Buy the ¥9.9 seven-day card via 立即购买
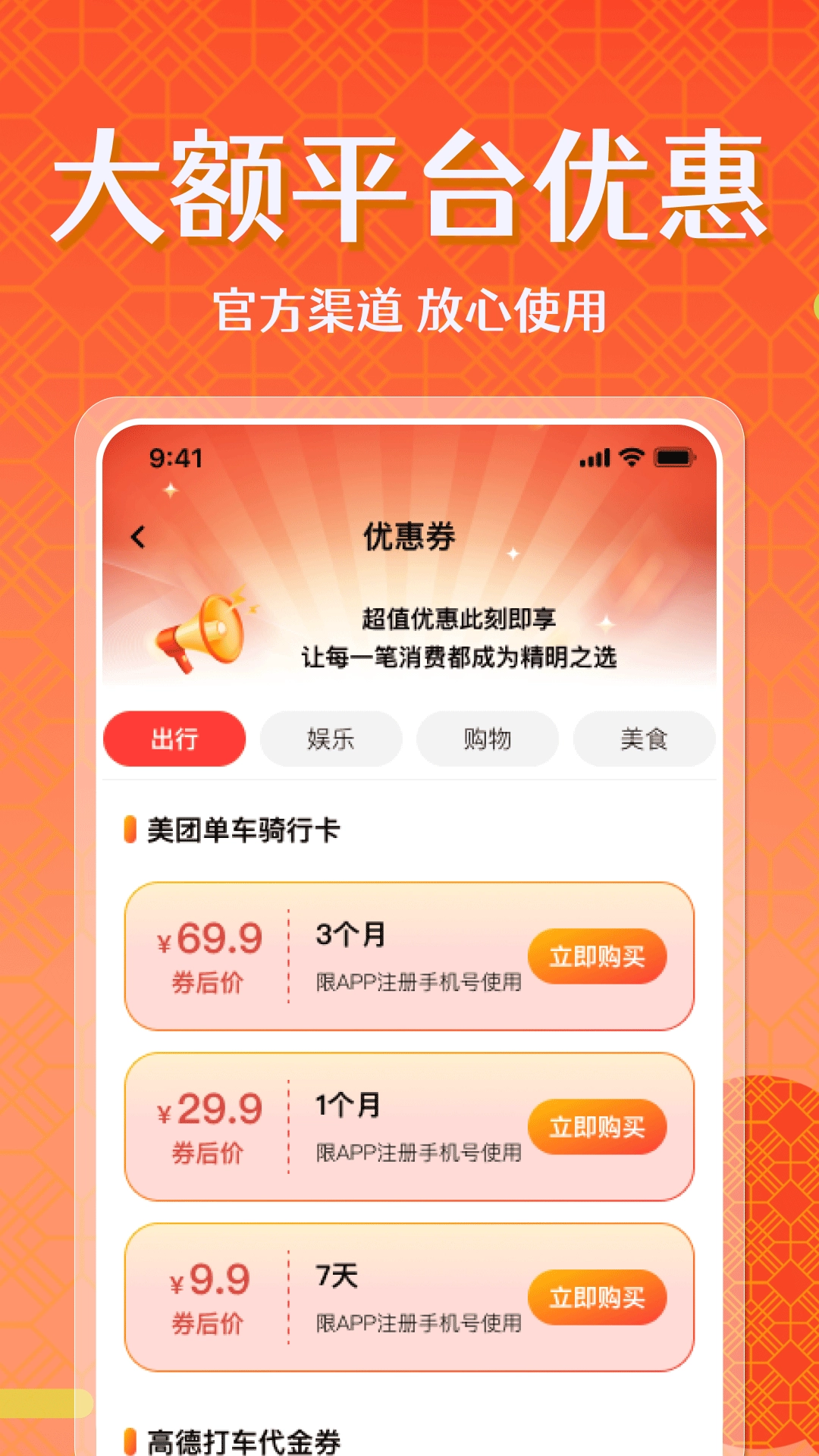This screenshot has height=1456, width=819. [x=598, y=1298]
